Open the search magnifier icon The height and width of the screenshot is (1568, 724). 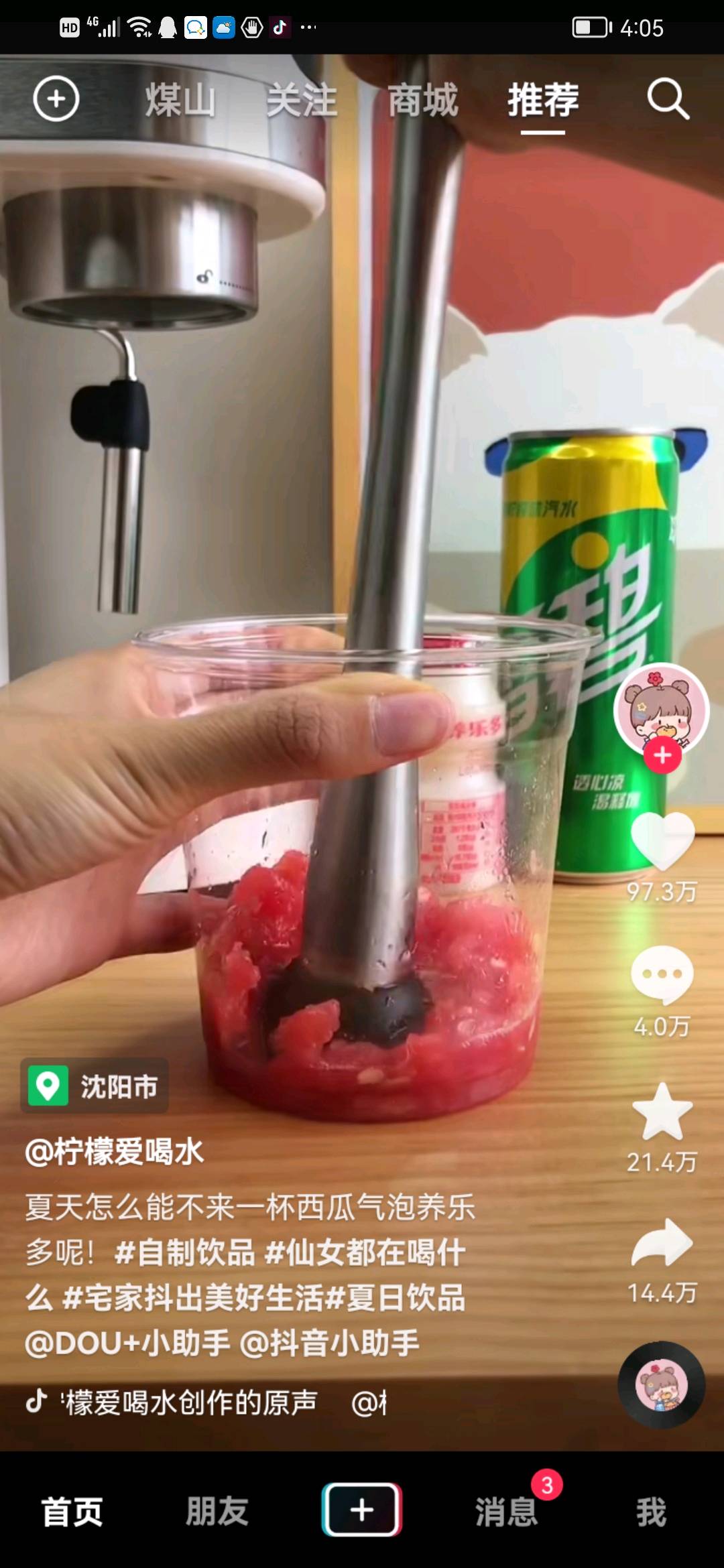click(668, 99)
